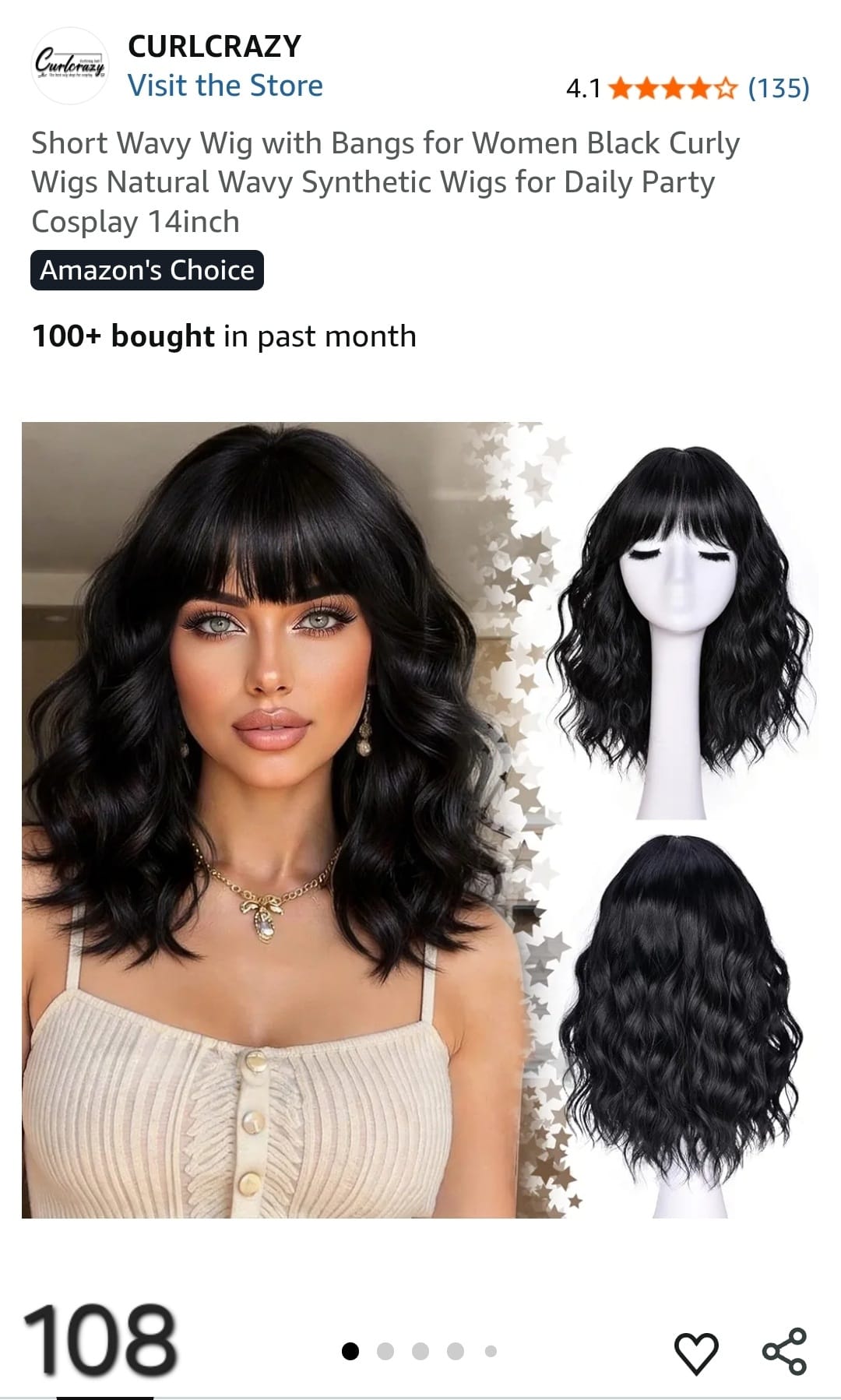
Task: Tap the CURLCRAZY brand logo
Action: click(70, 65)
